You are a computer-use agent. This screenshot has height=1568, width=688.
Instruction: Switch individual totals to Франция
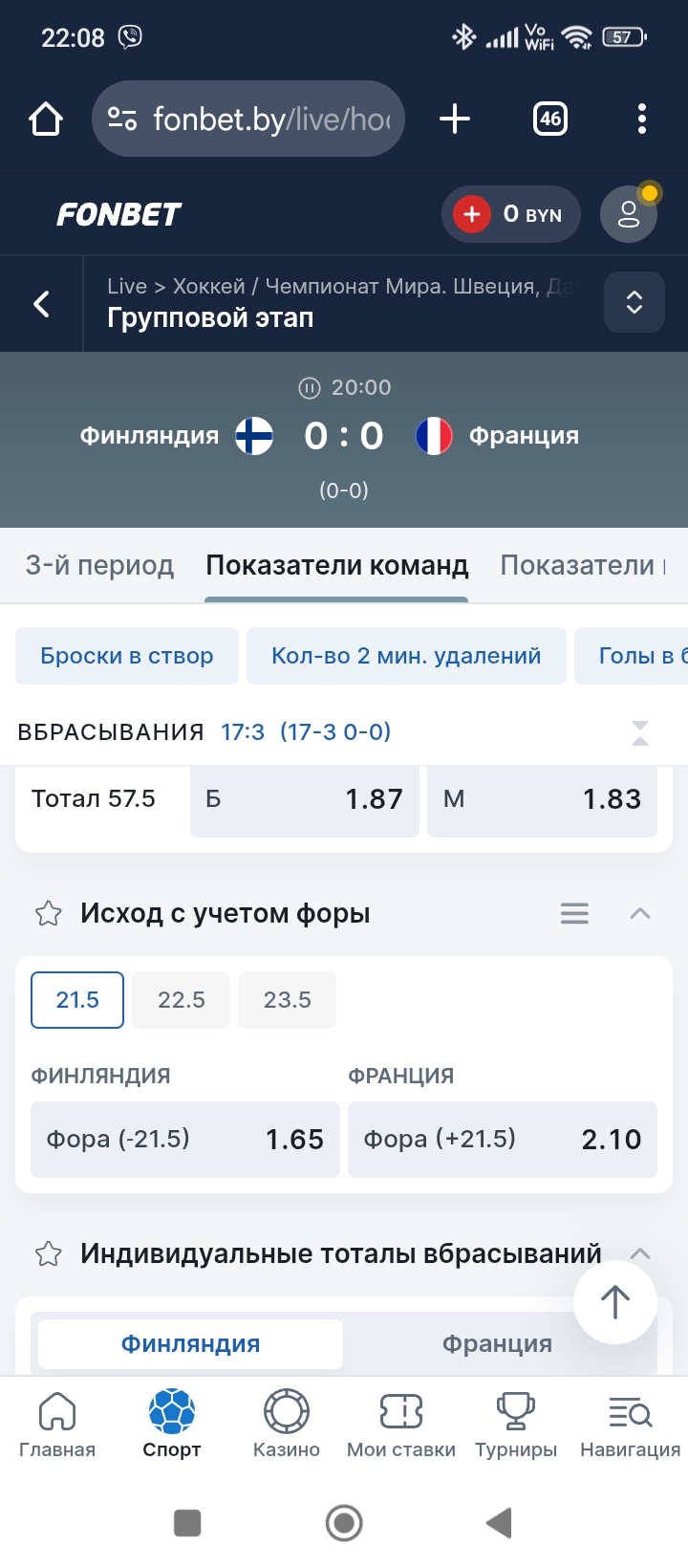497,1342
